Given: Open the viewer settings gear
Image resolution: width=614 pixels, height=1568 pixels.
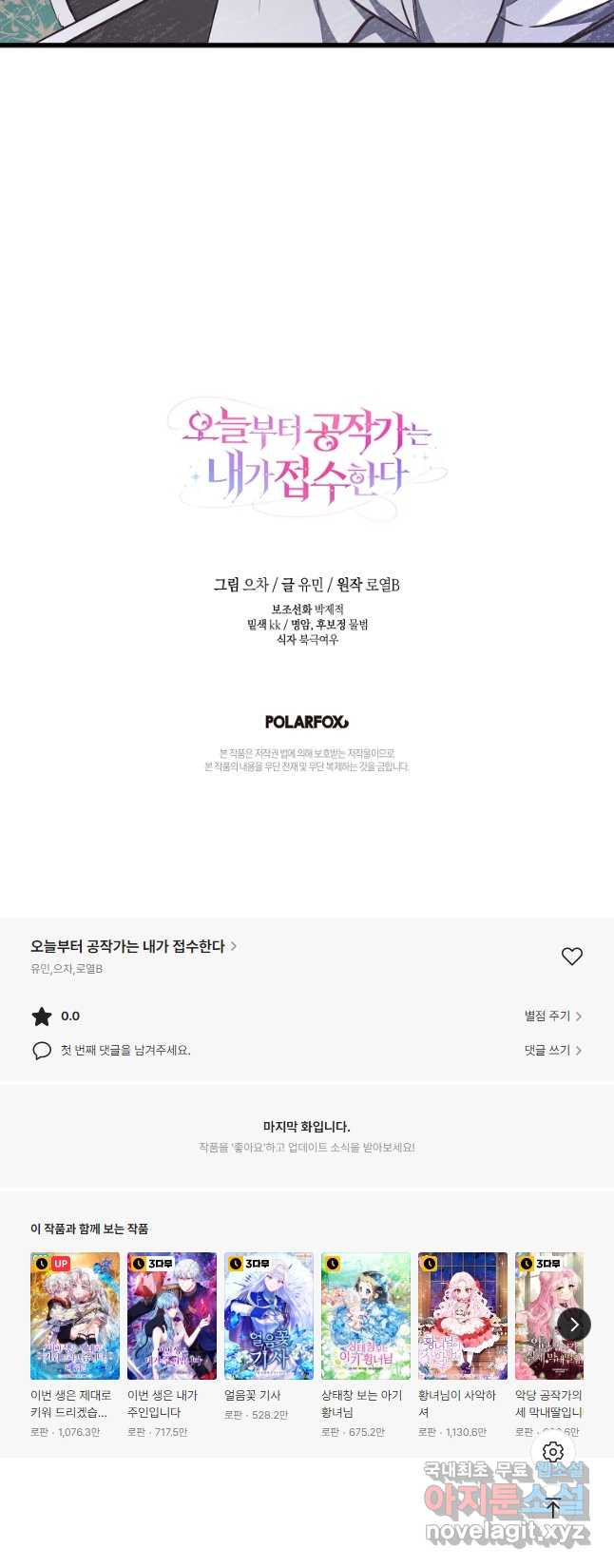Looking at the screenshot, I should click(553, 1452).
